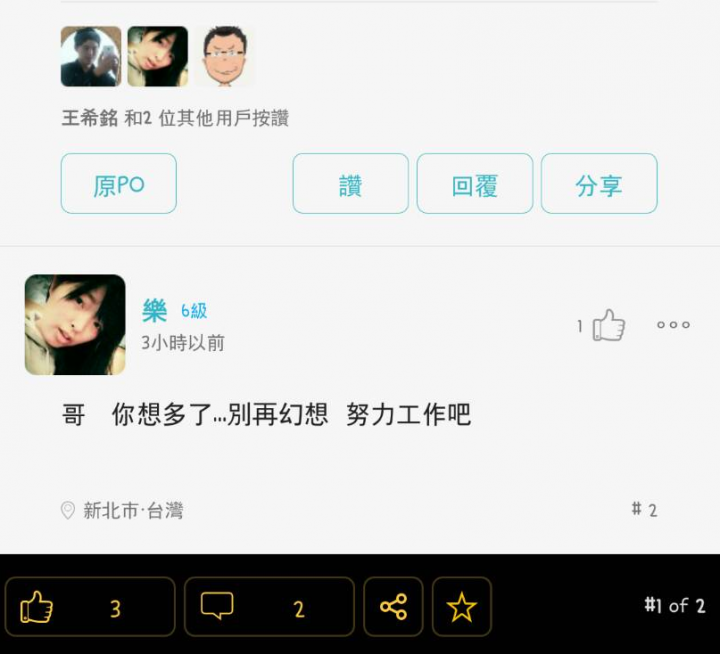Open overflow menu on 樂's comment

point(673,325)
